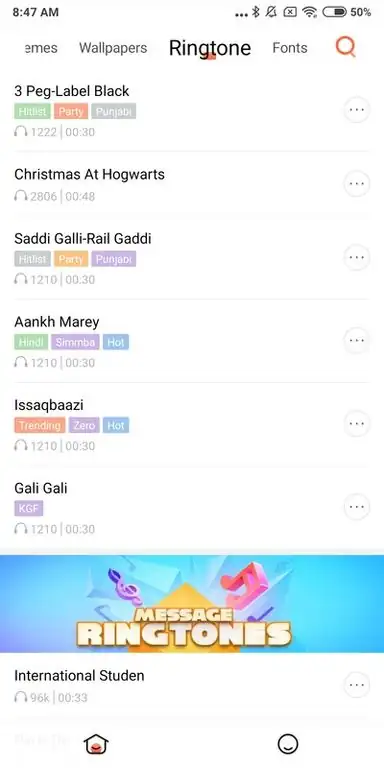Switch to the Fonts tab

click(x=290, y=48)
